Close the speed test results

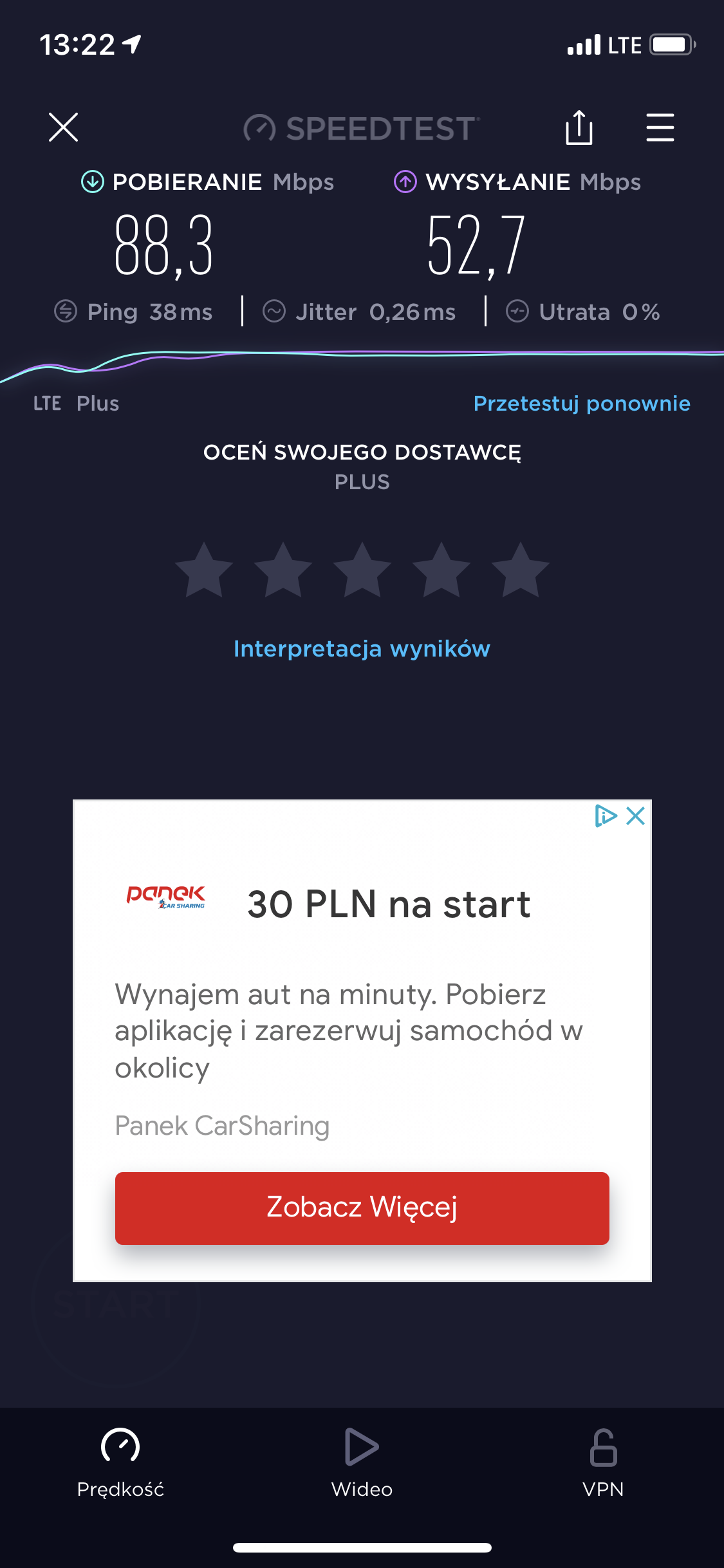(x=63, y=127)
